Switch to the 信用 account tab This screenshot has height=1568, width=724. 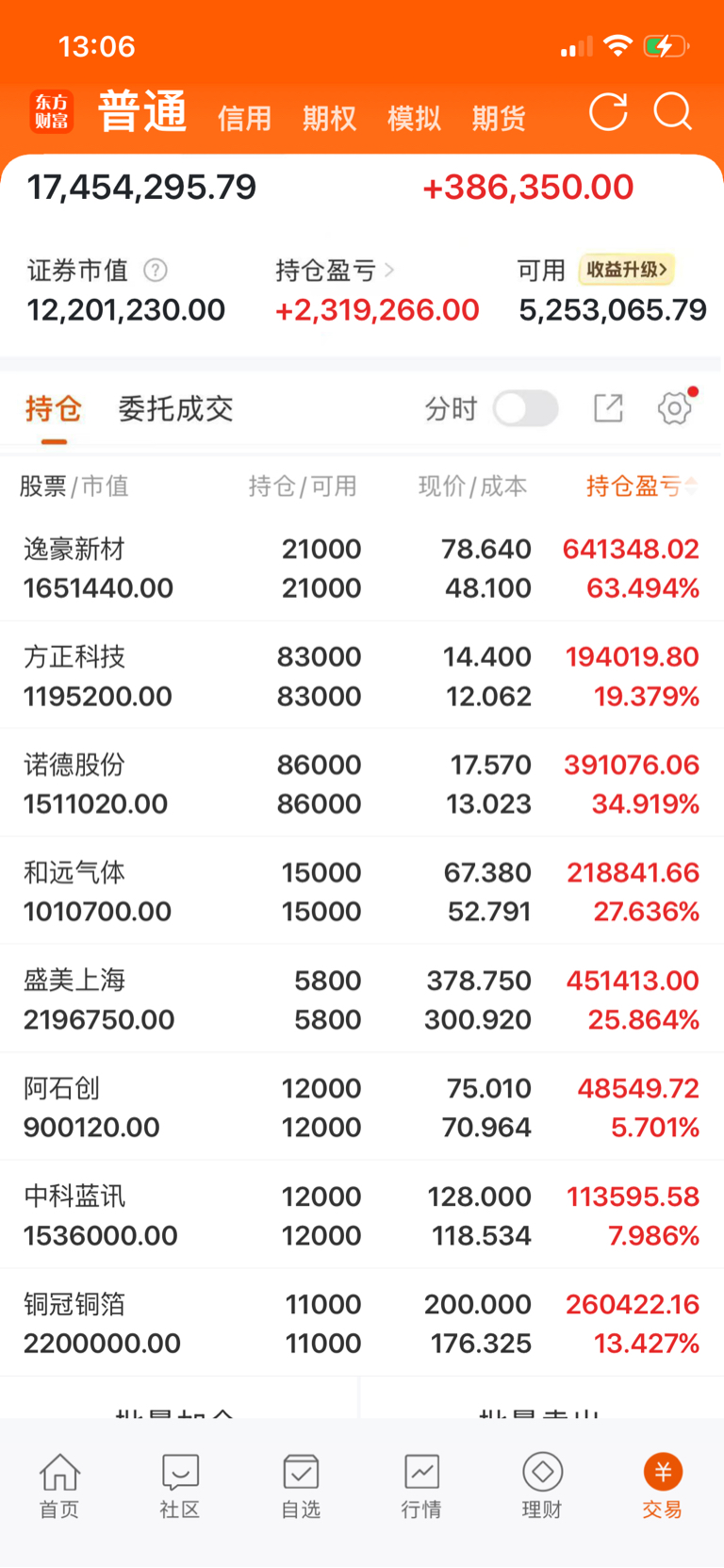point(245,119)
